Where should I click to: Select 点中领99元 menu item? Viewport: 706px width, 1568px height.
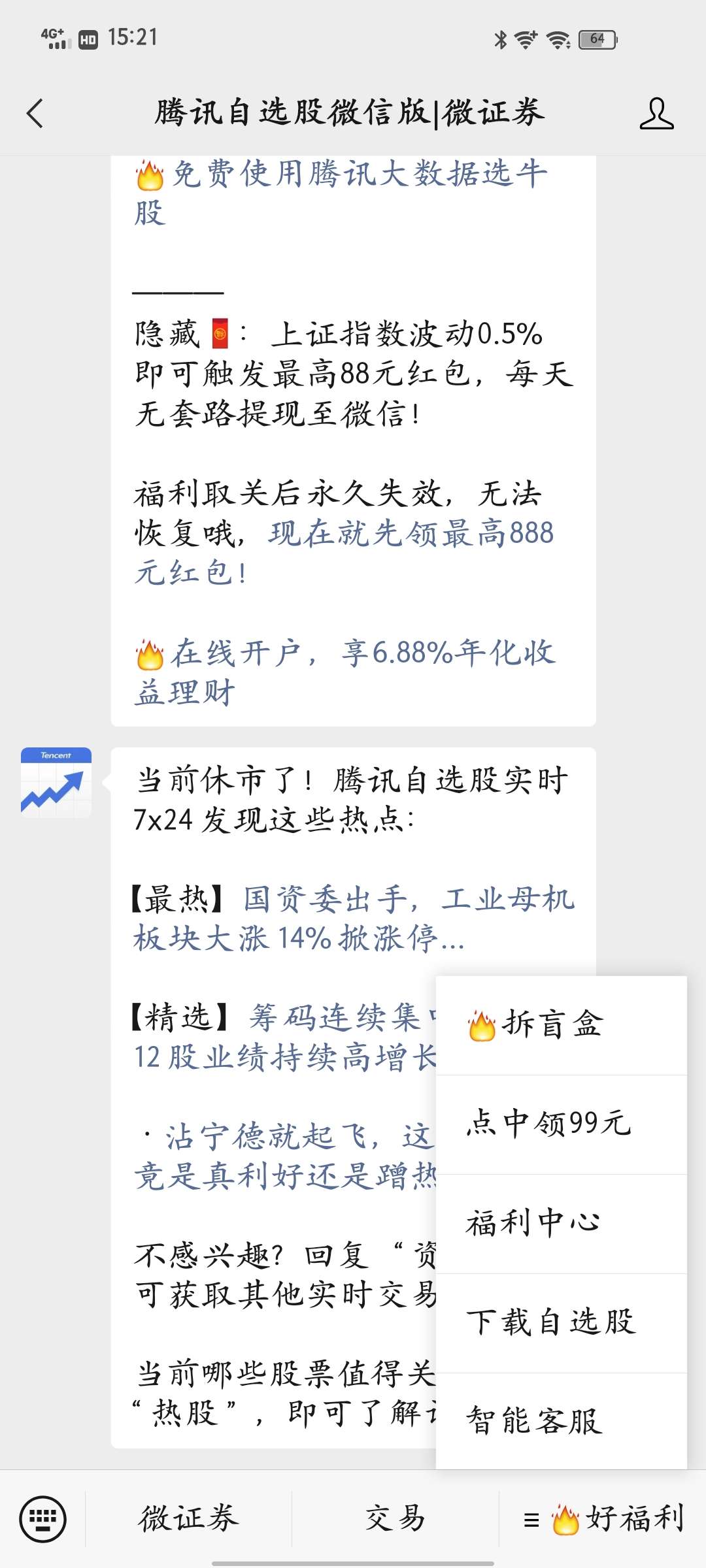tap(562, 1124)
